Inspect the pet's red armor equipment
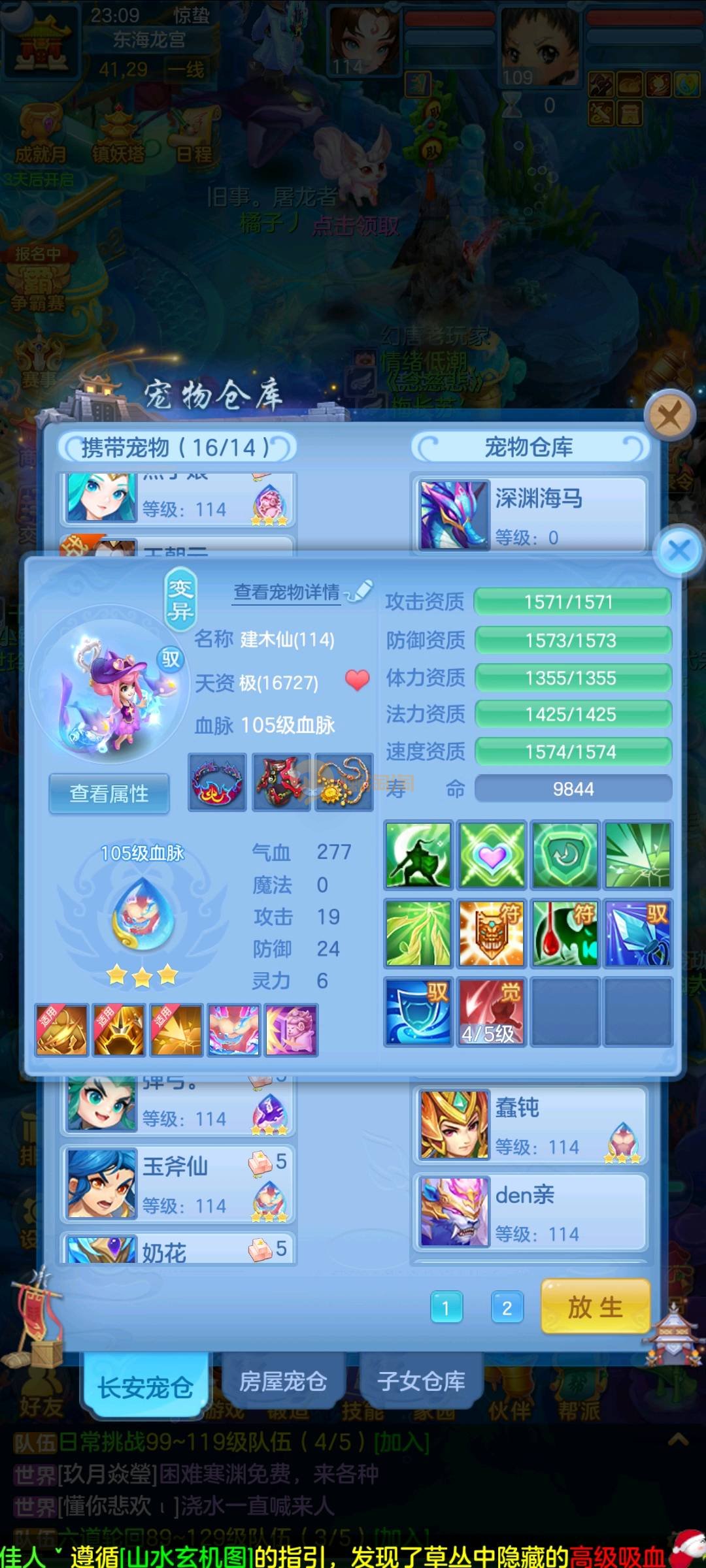Viewport: 706px width, 1568px height. pyautogui.click(x=281, y=782)
